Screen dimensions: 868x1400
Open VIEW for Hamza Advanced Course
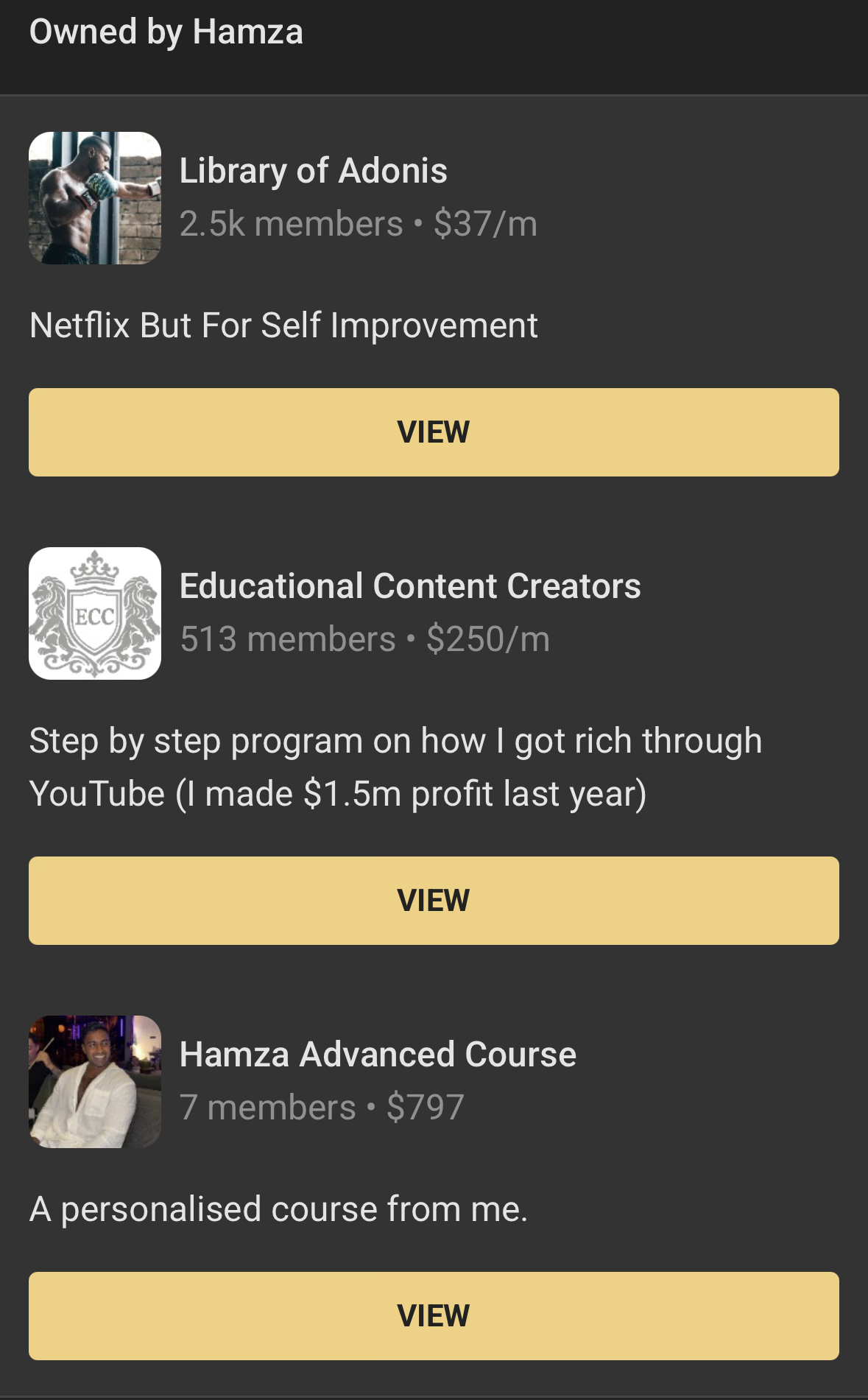click(x=434, y=1316)
